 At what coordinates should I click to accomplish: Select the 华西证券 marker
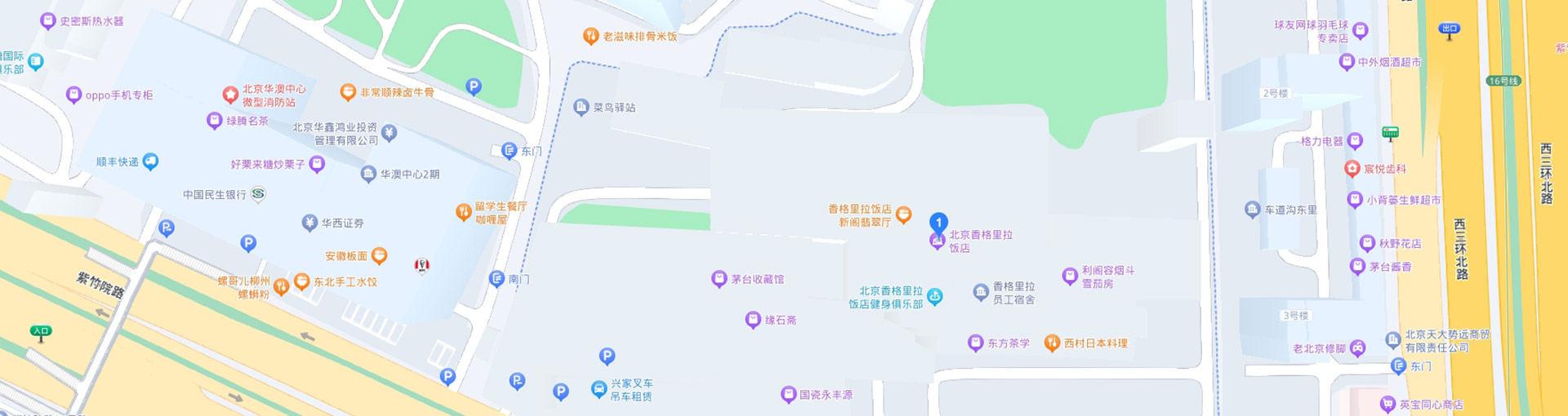tap(309, 222)
